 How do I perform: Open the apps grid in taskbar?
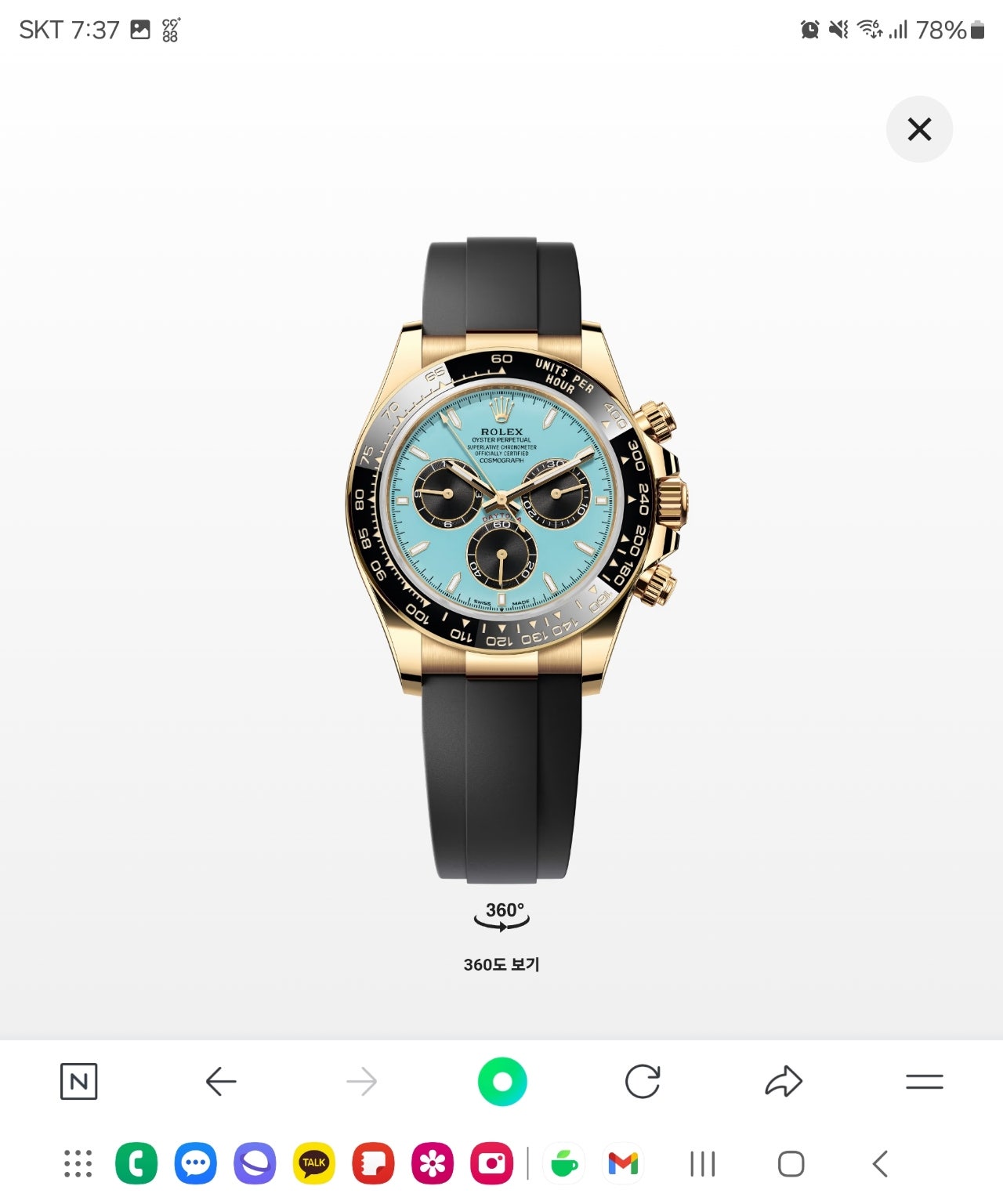pyautogui.click(x=78, y=1164)
